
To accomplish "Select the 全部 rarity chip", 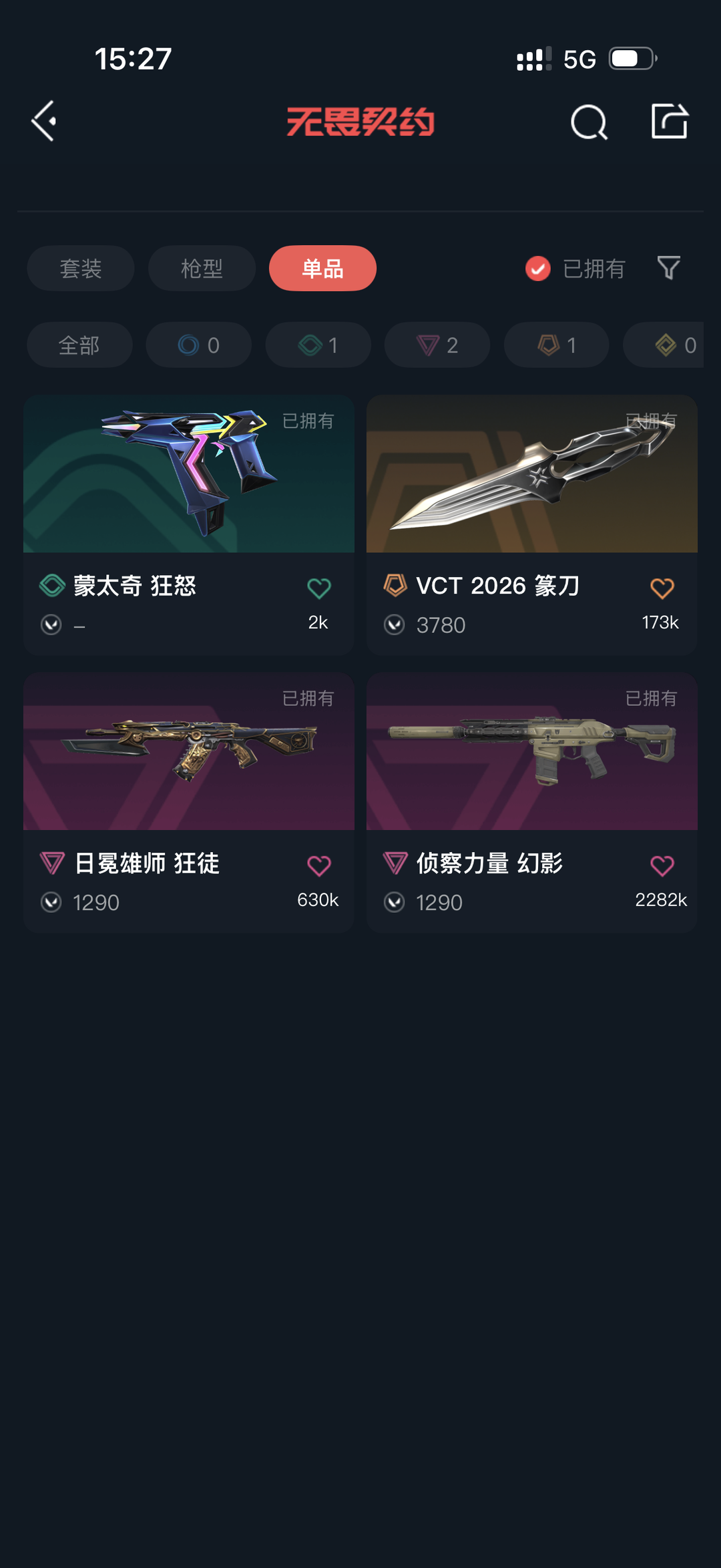I will tap(79, 345).
